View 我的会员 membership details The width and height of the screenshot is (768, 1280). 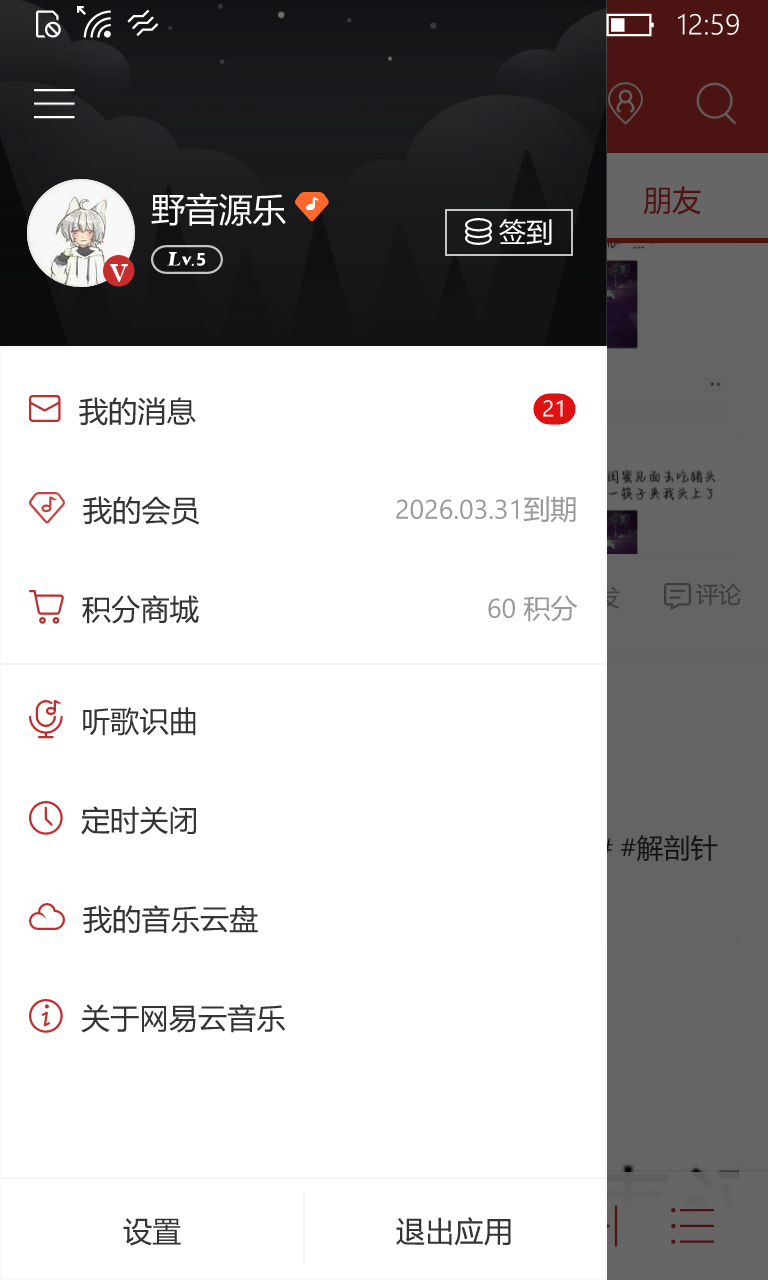tap(140, 510)
